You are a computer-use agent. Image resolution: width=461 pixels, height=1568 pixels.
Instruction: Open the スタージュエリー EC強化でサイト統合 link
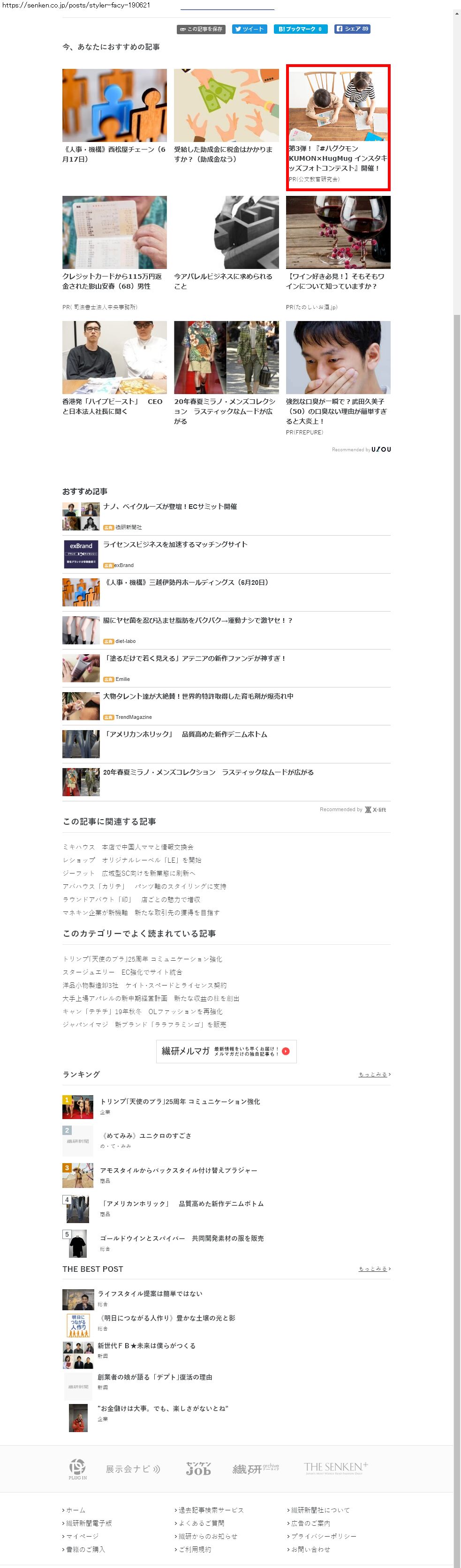(122, 972)
